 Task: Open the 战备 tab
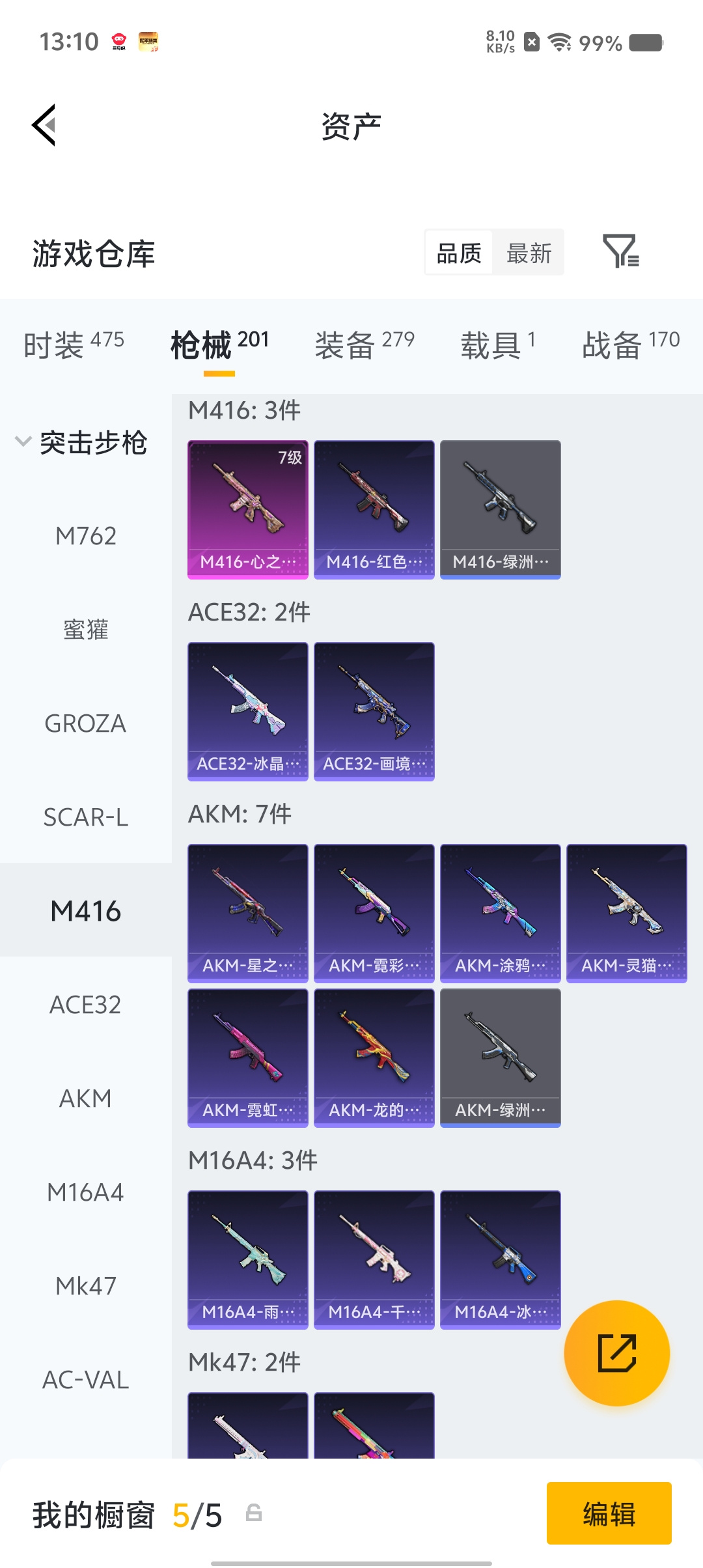[x=630, y=344]
